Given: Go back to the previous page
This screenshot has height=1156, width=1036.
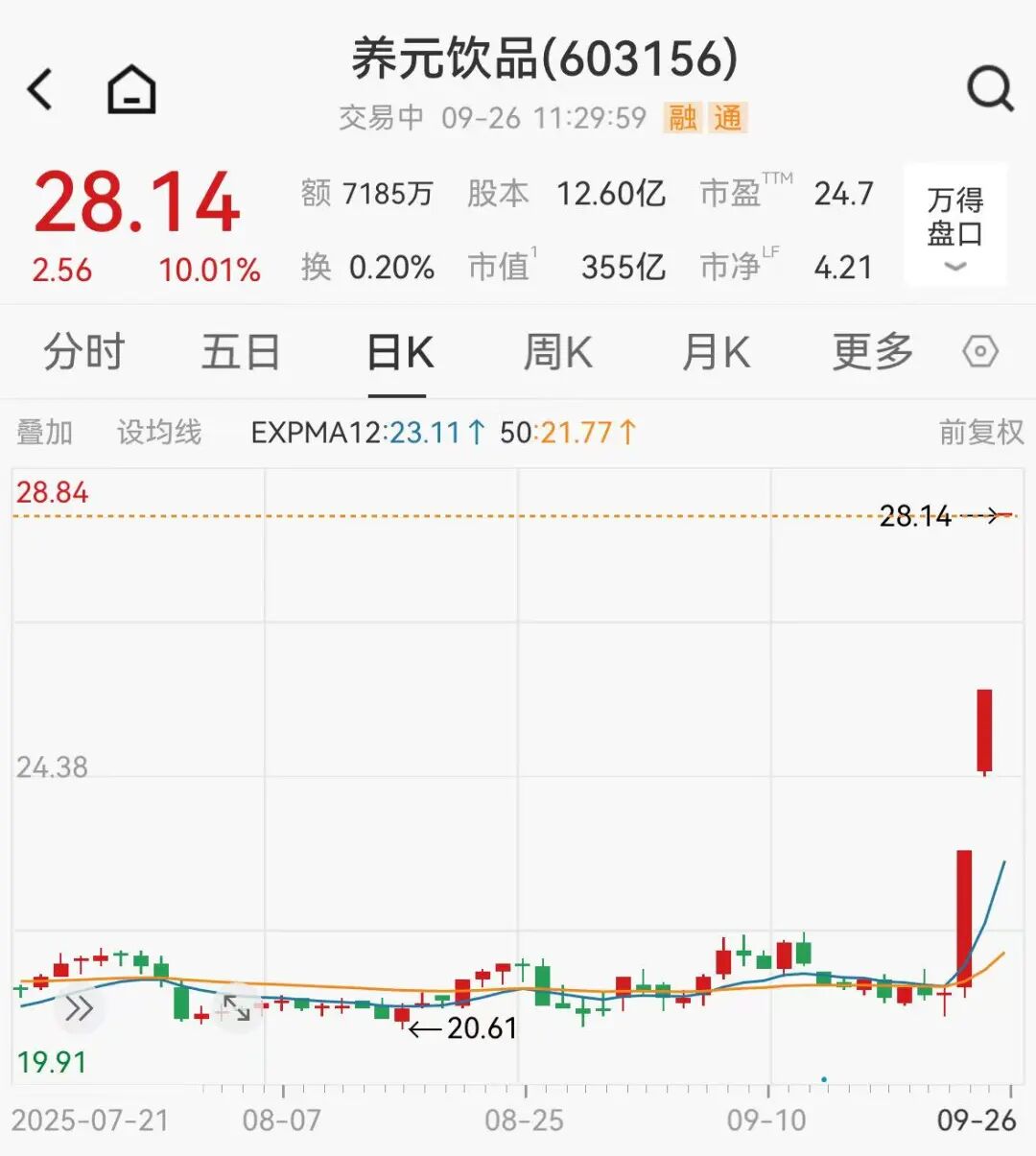Looking at the screenshot, I should coord(40,90).
